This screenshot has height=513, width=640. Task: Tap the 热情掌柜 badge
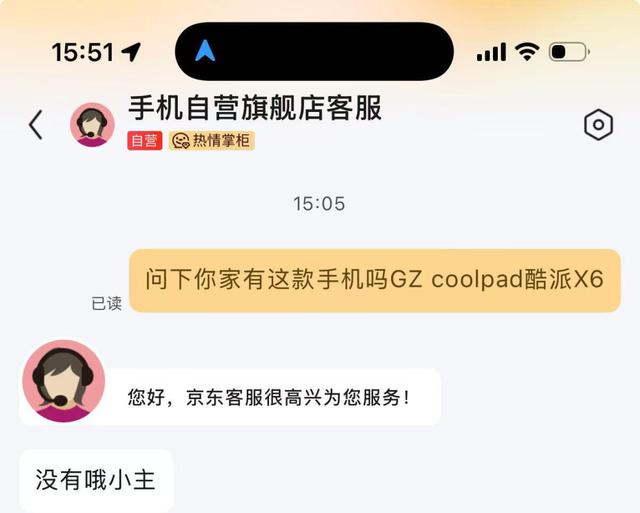211,141
